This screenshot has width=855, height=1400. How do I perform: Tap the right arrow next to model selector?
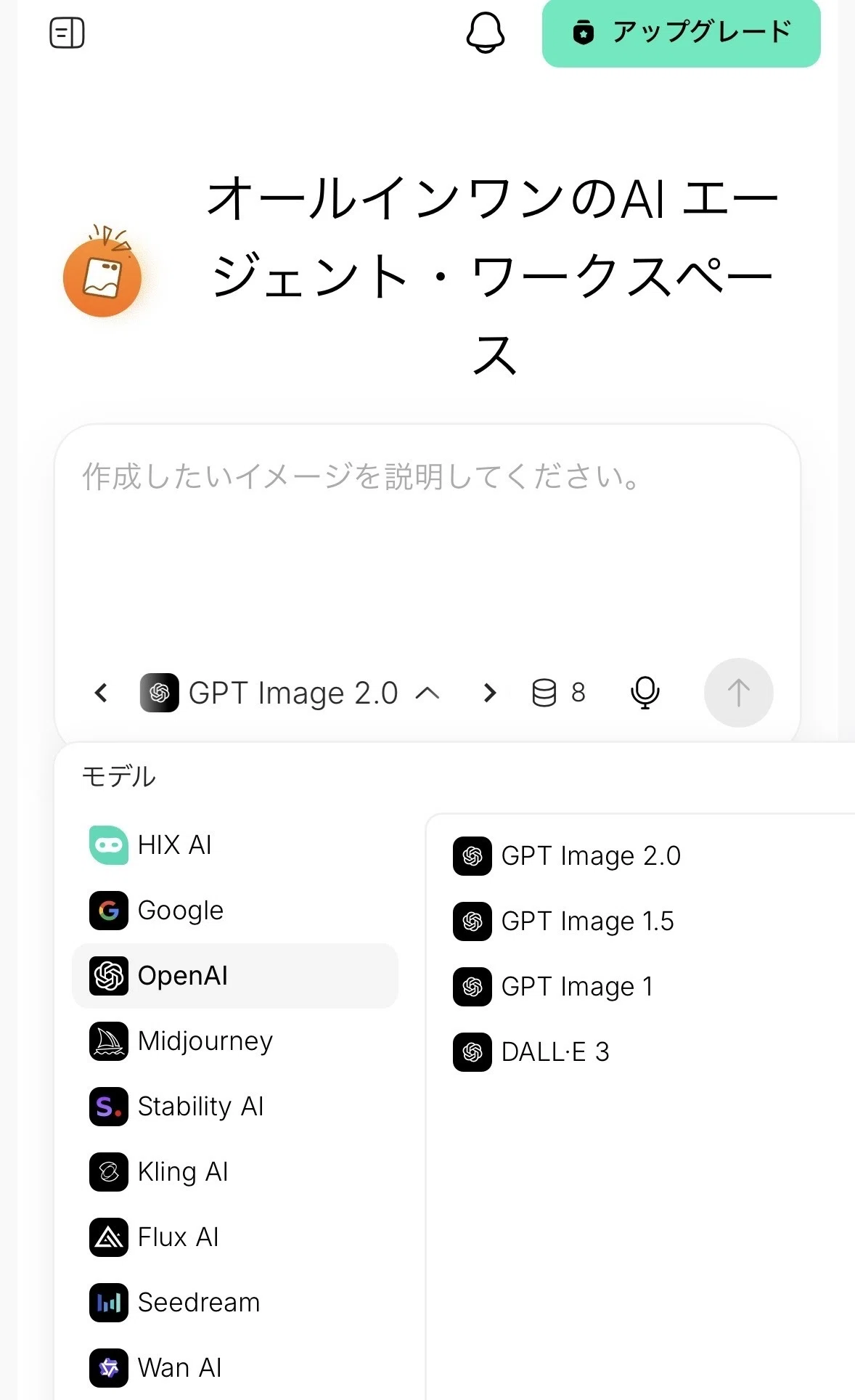(490, 693)
